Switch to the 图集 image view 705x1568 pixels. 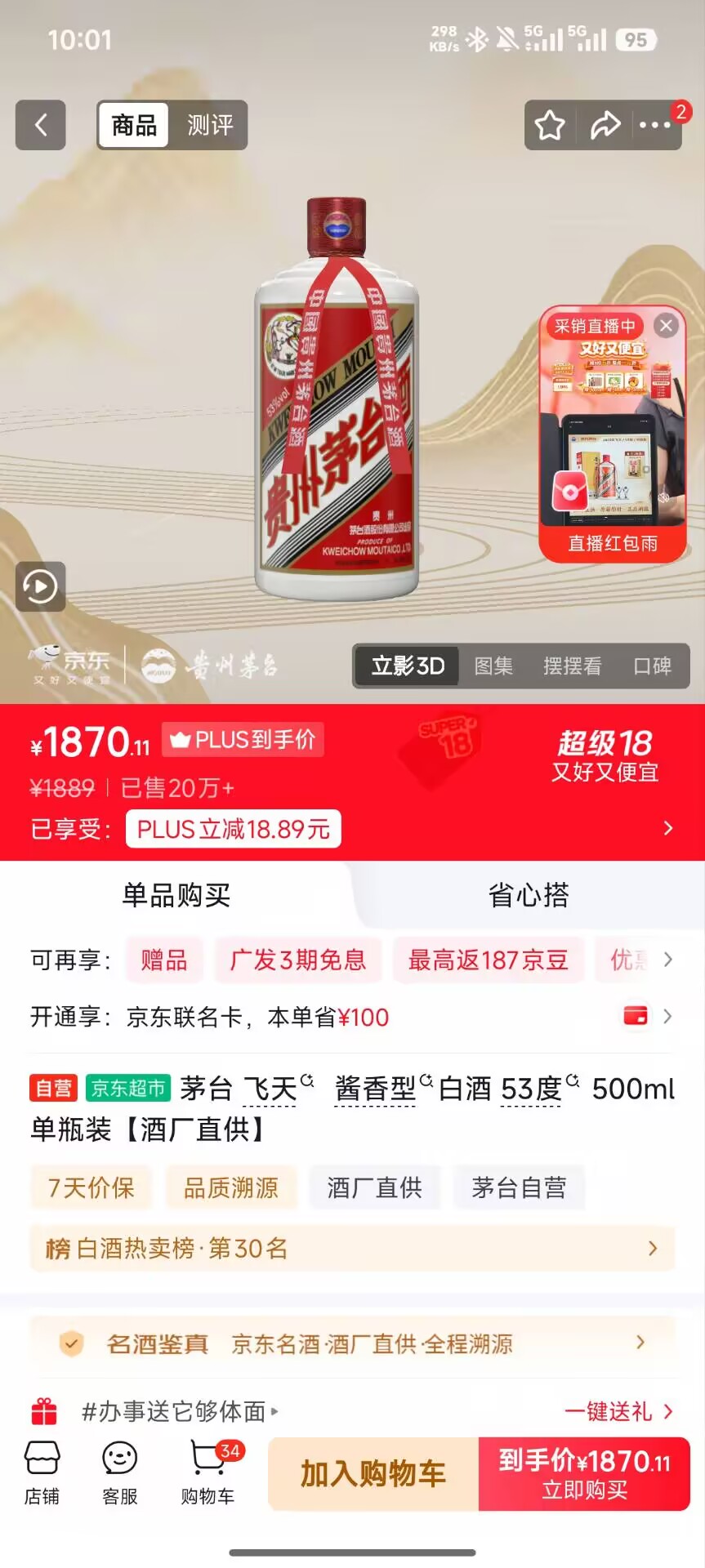coord(493,666)
